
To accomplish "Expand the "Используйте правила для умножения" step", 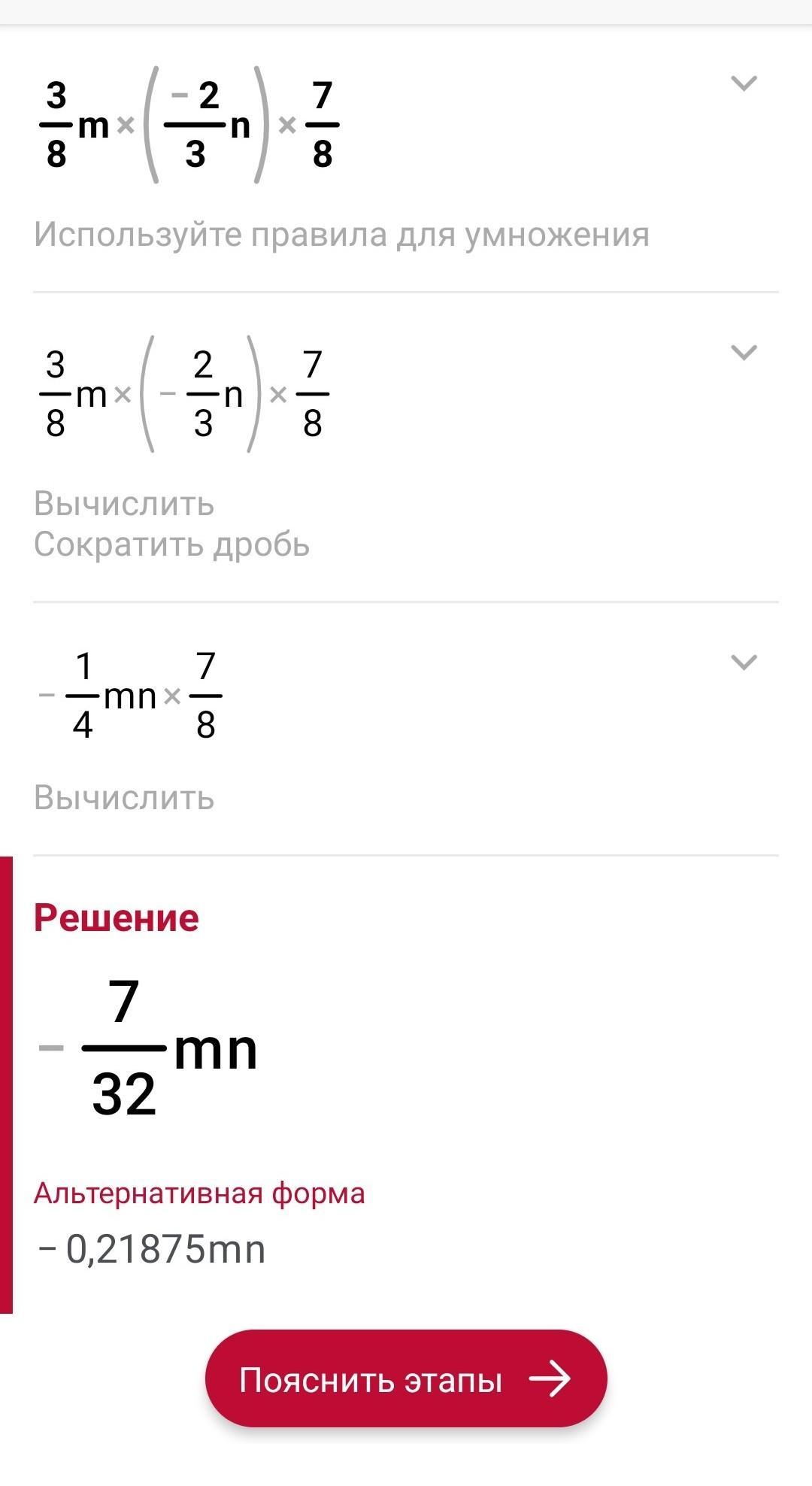I will [x=744, y=83].
